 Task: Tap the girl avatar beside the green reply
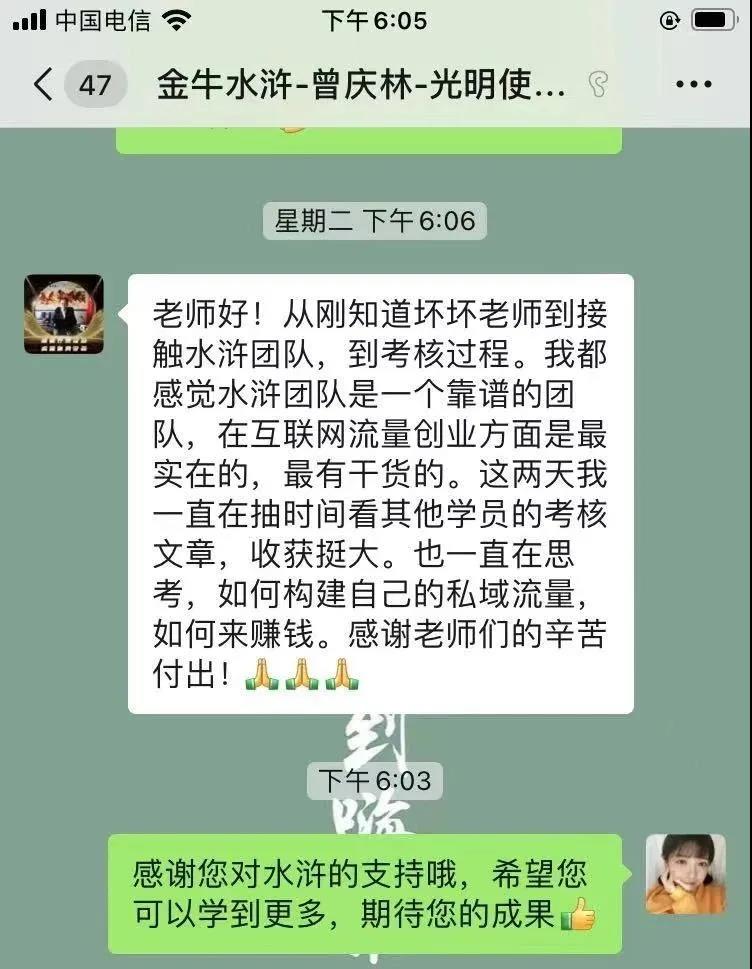[x=685, y=874]
